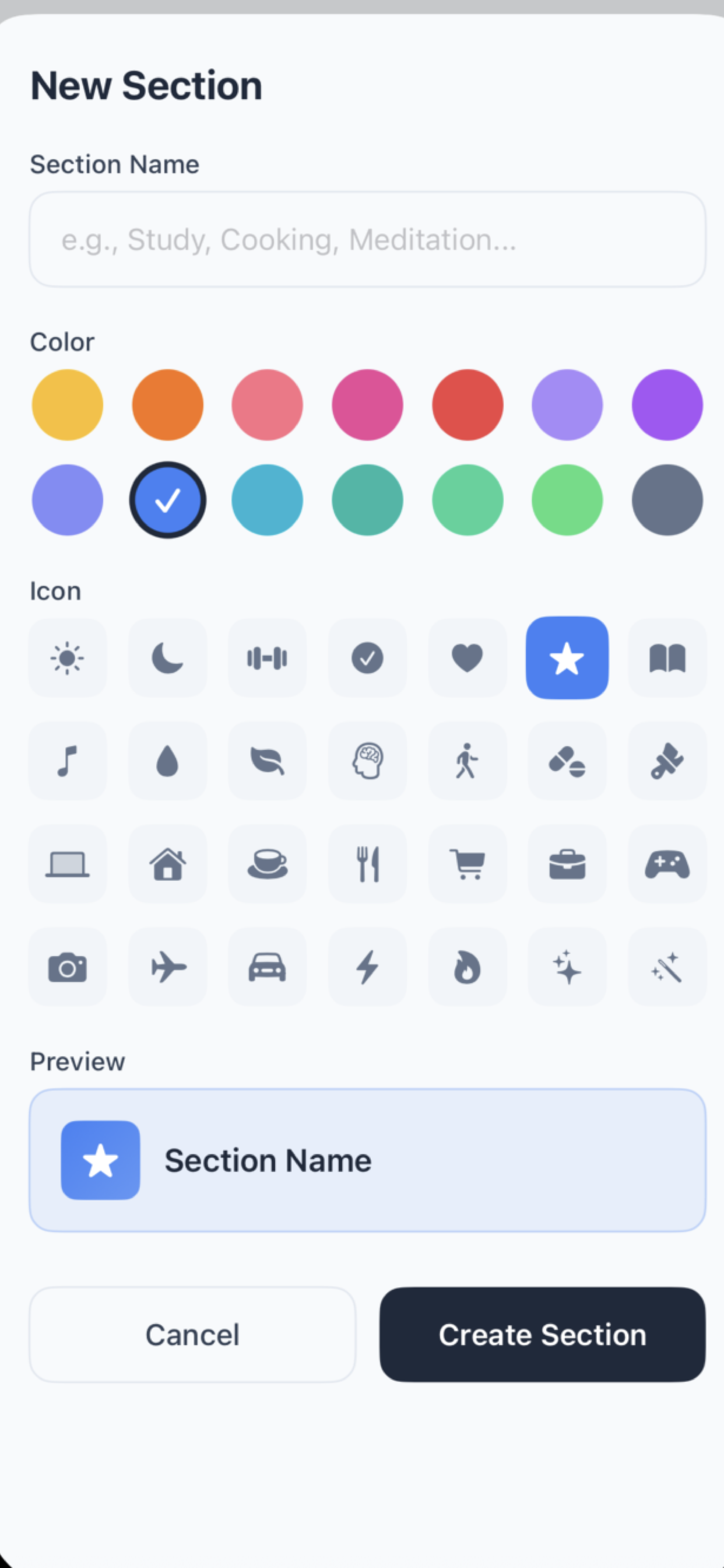Click the Section Name input field
This screenshot has height=1568, width=724.
[x=367, y=239]
